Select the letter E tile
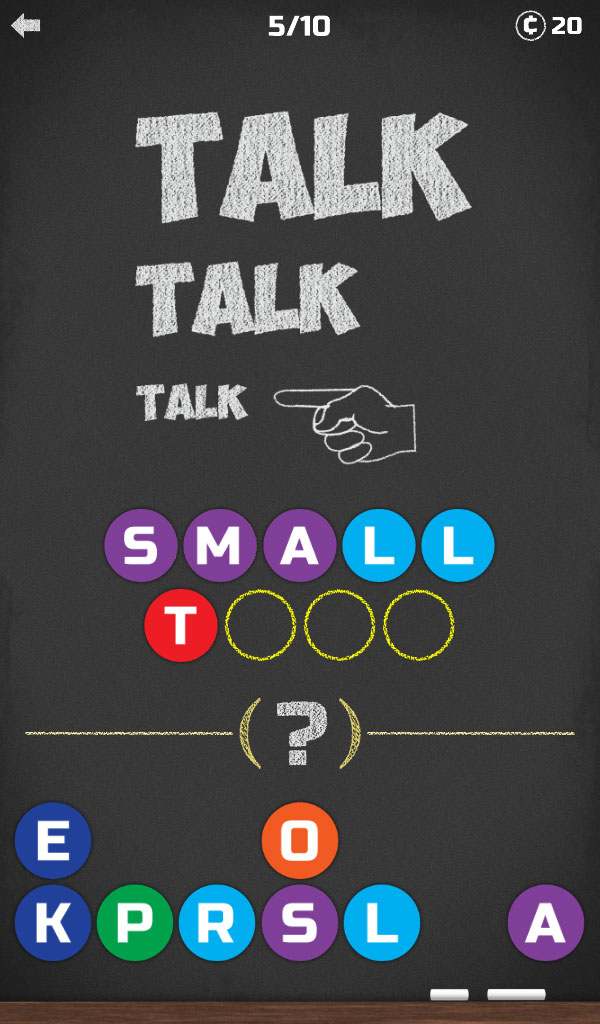600x1024 pixels. [53, 840]
